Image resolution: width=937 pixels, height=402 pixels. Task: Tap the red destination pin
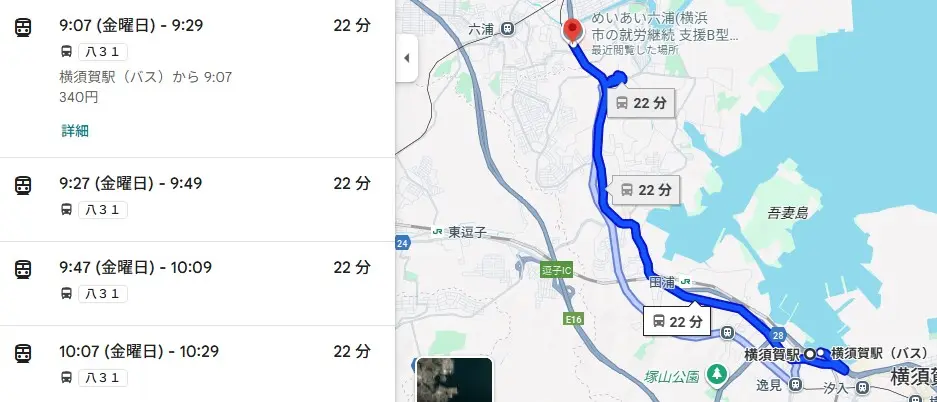coord(572,31)
